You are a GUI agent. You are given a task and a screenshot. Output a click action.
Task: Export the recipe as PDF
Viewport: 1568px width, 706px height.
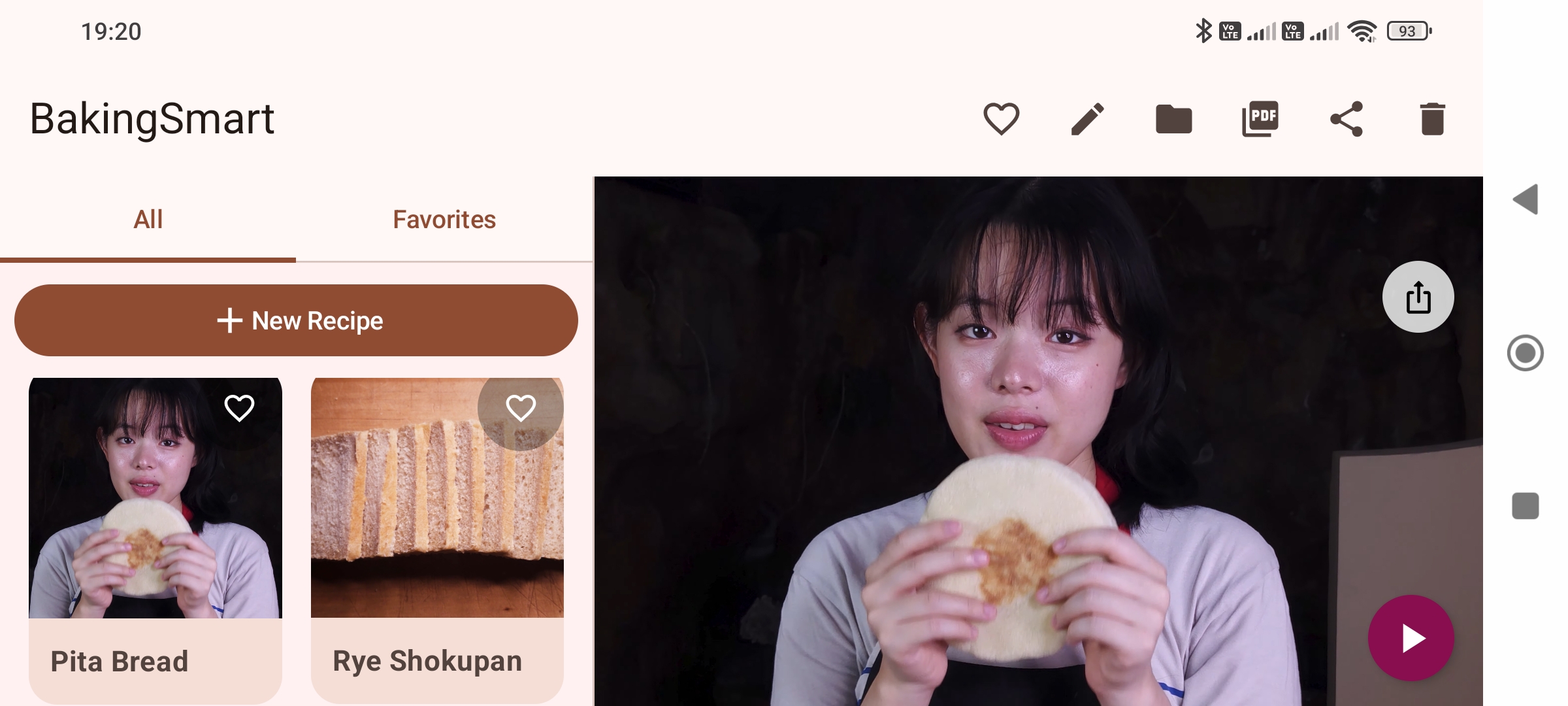[x=1260, y=119]
